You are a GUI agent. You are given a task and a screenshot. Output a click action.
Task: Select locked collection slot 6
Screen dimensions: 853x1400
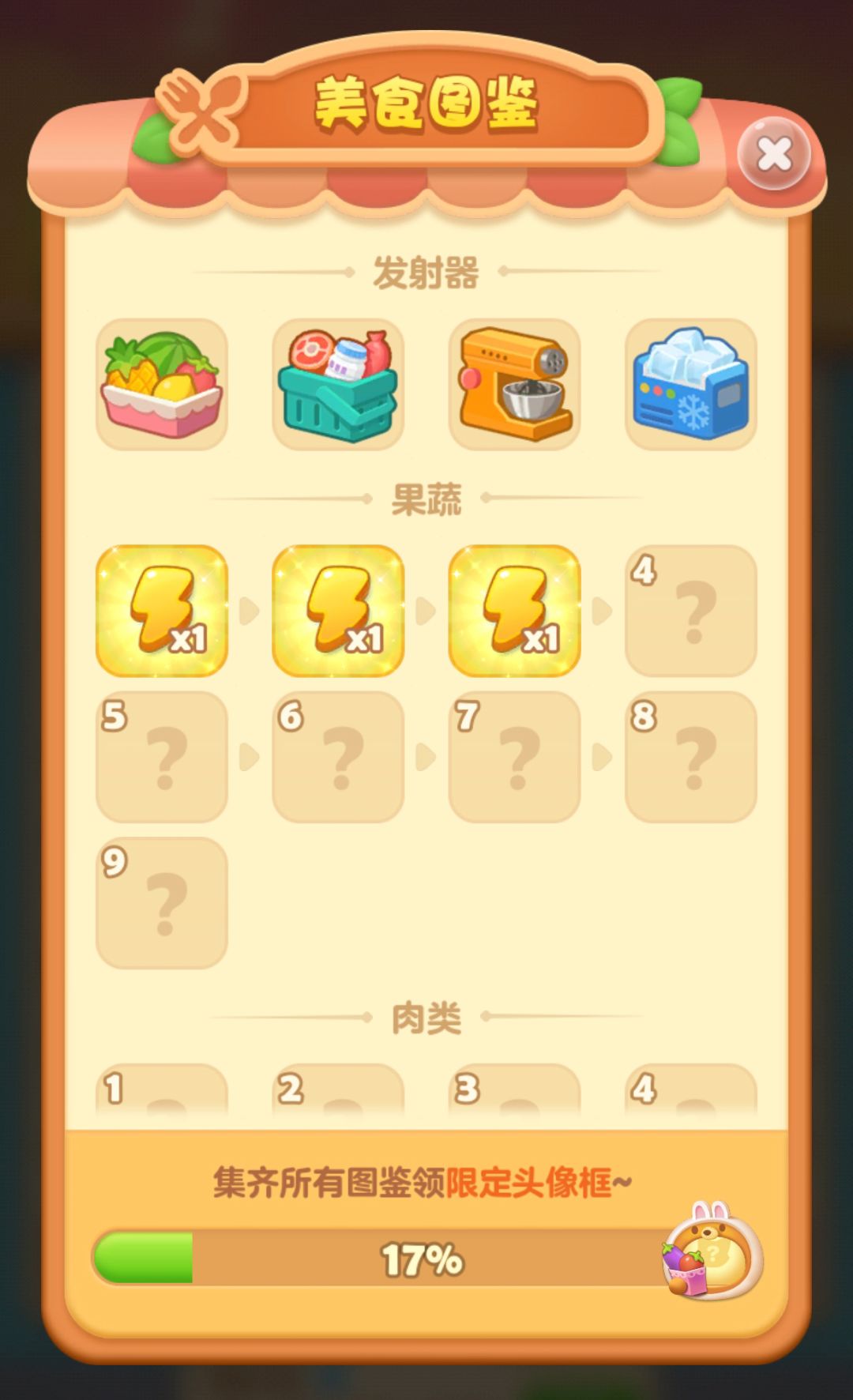point(338,756)
